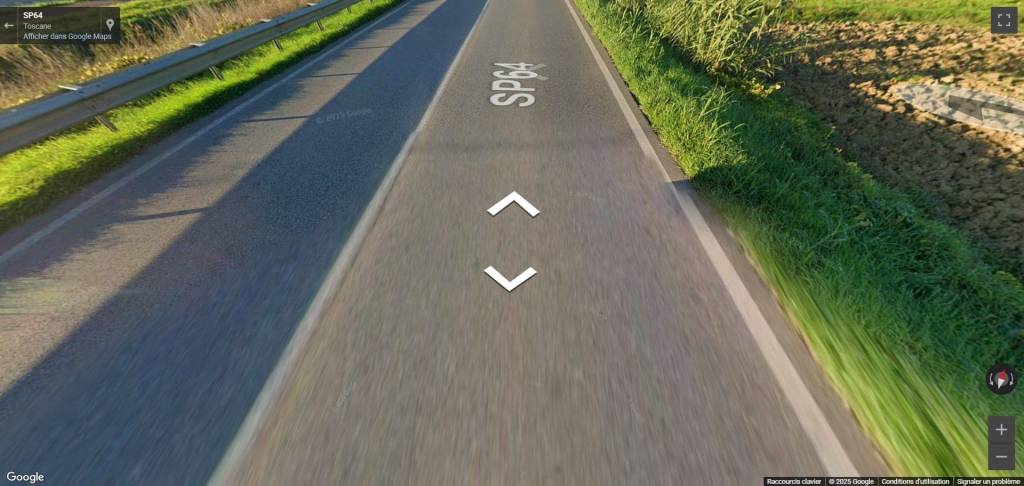Toggle fullscreen mode

pyautogui.click(x=1003, y=21)
